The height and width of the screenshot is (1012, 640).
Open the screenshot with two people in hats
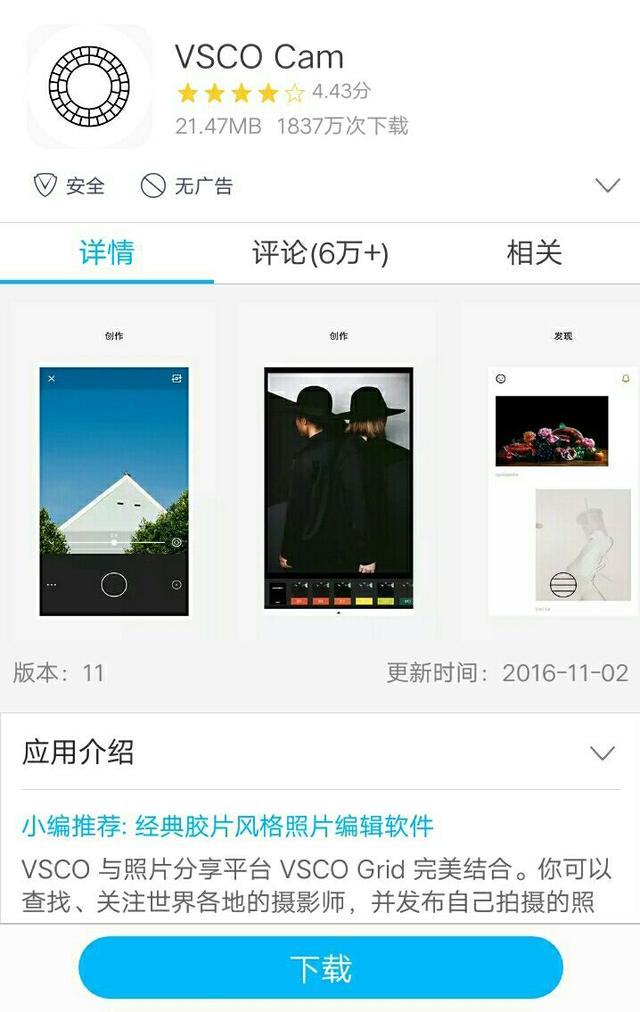(338, 488)
